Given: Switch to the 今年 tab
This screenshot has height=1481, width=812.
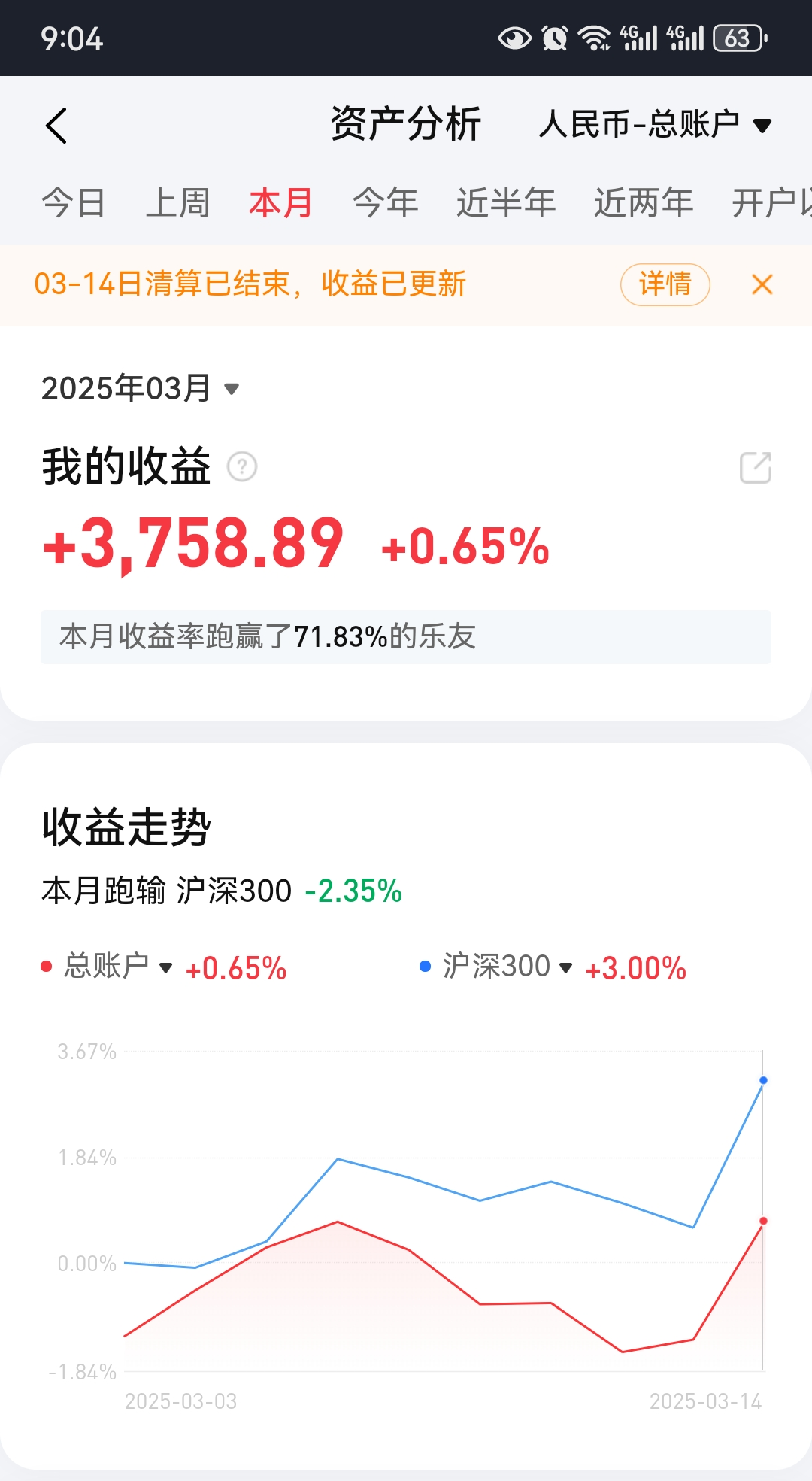Looking at the screenshot, I should (385, 203).
